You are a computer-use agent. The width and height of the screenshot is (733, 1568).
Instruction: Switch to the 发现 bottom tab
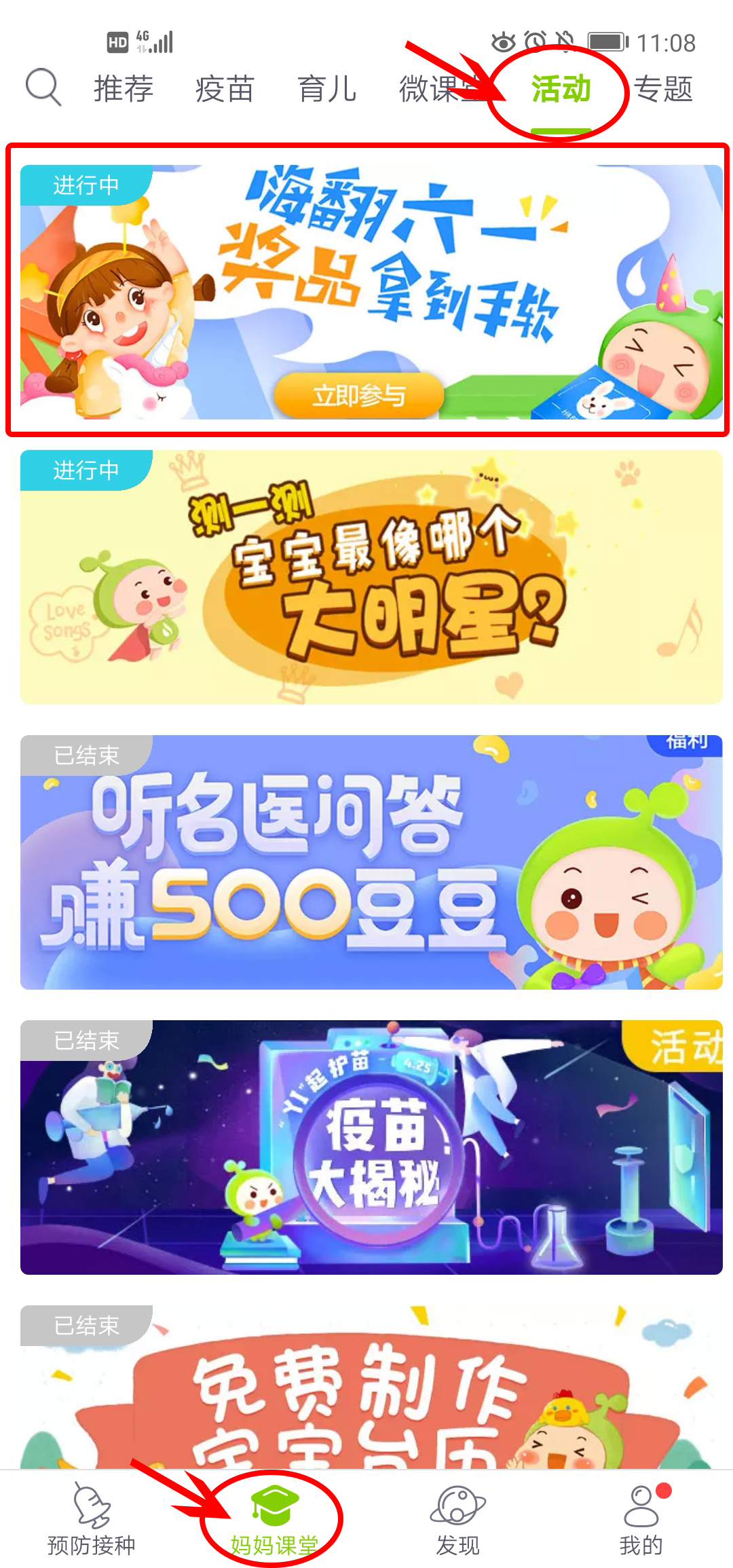click(x=457, y=1520)
